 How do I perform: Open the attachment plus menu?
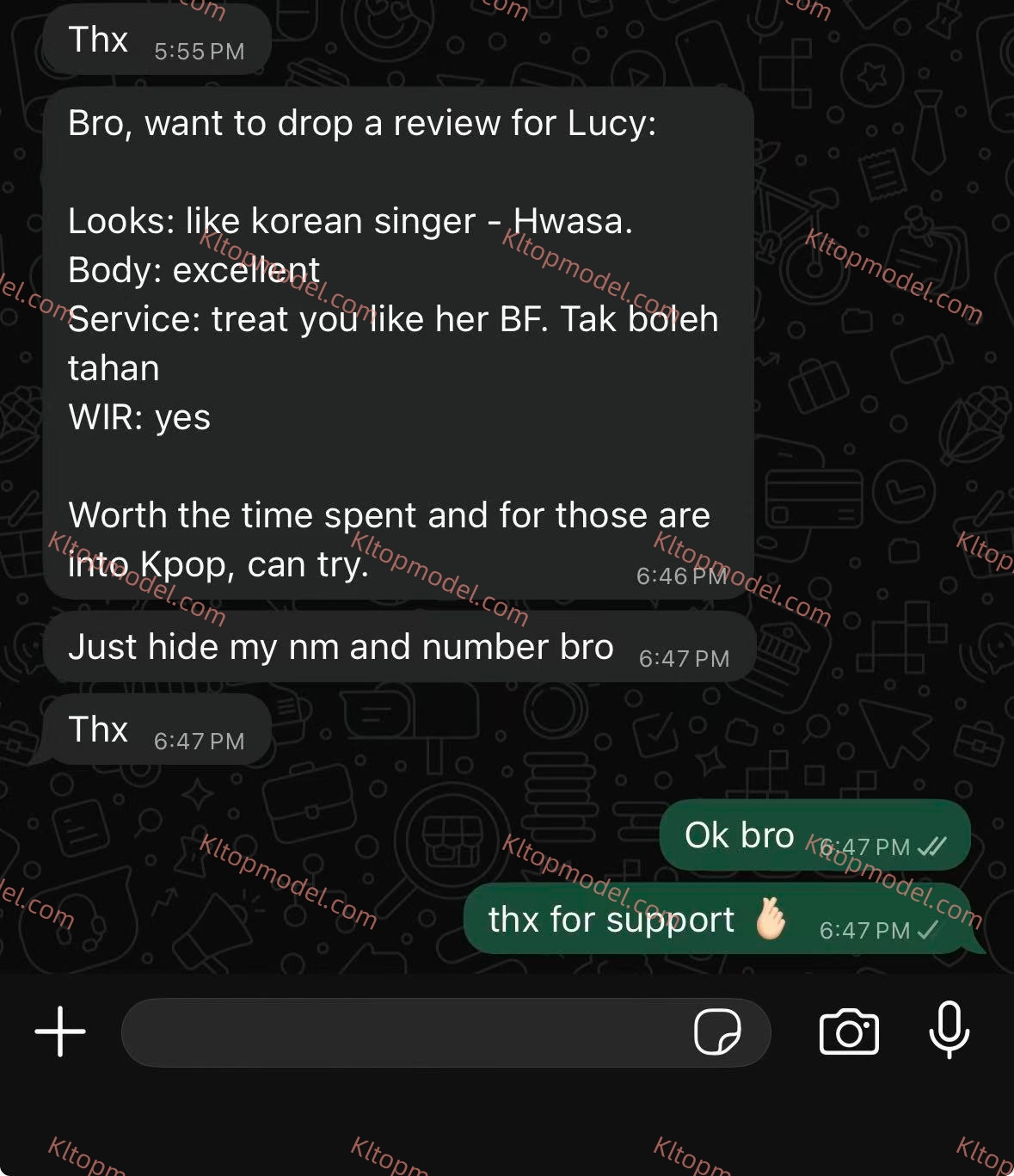[x=60, y=1031]
